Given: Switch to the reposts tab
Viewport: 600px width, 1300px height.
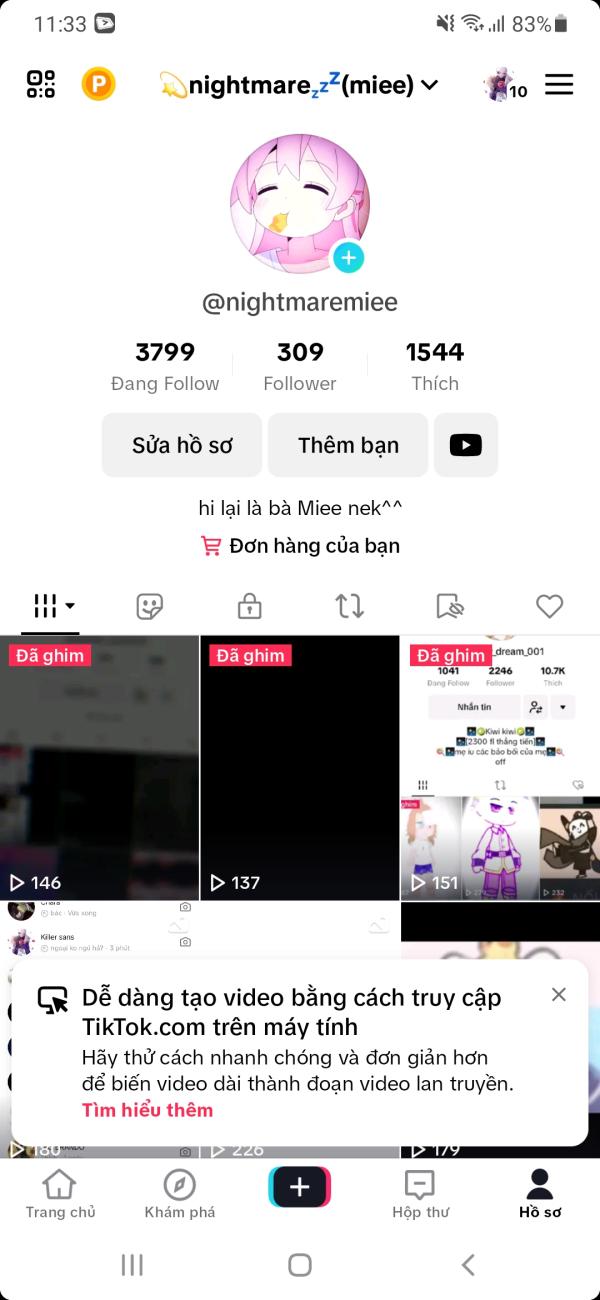Looking at the screenshot, I should tap(349, 606).
